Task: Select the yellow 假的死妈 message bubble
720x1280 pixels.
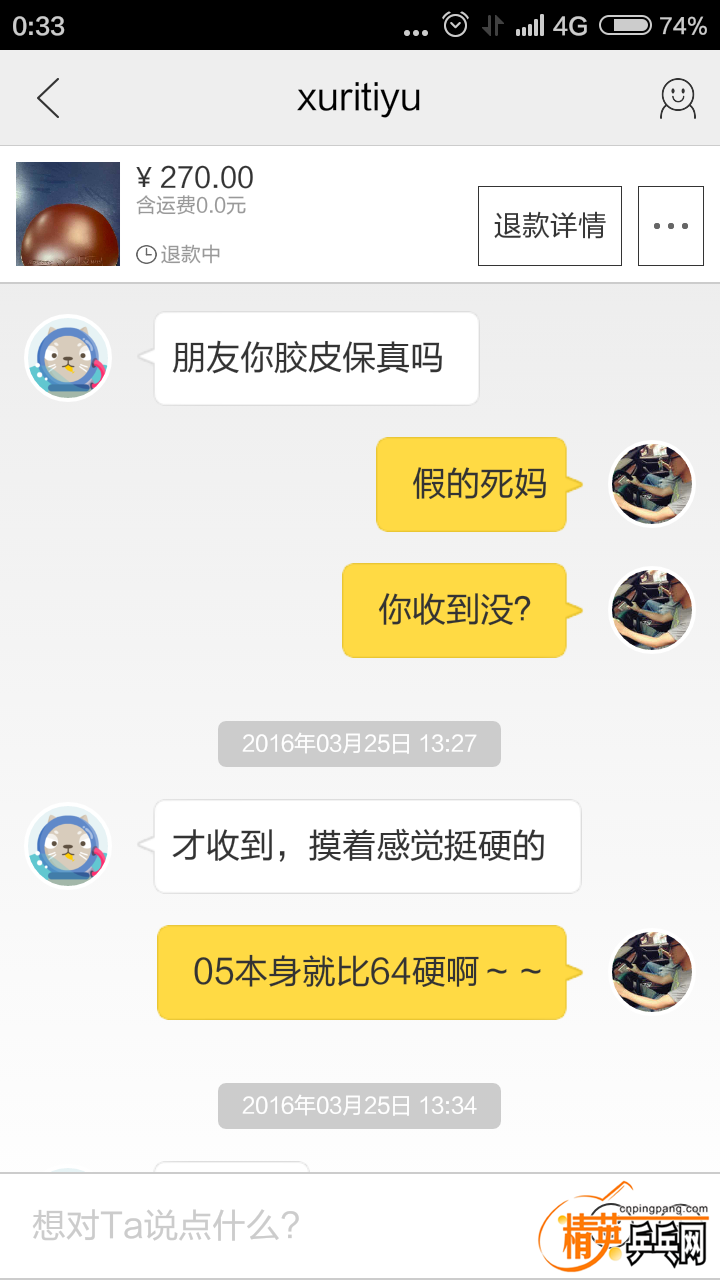Action: 470,483
